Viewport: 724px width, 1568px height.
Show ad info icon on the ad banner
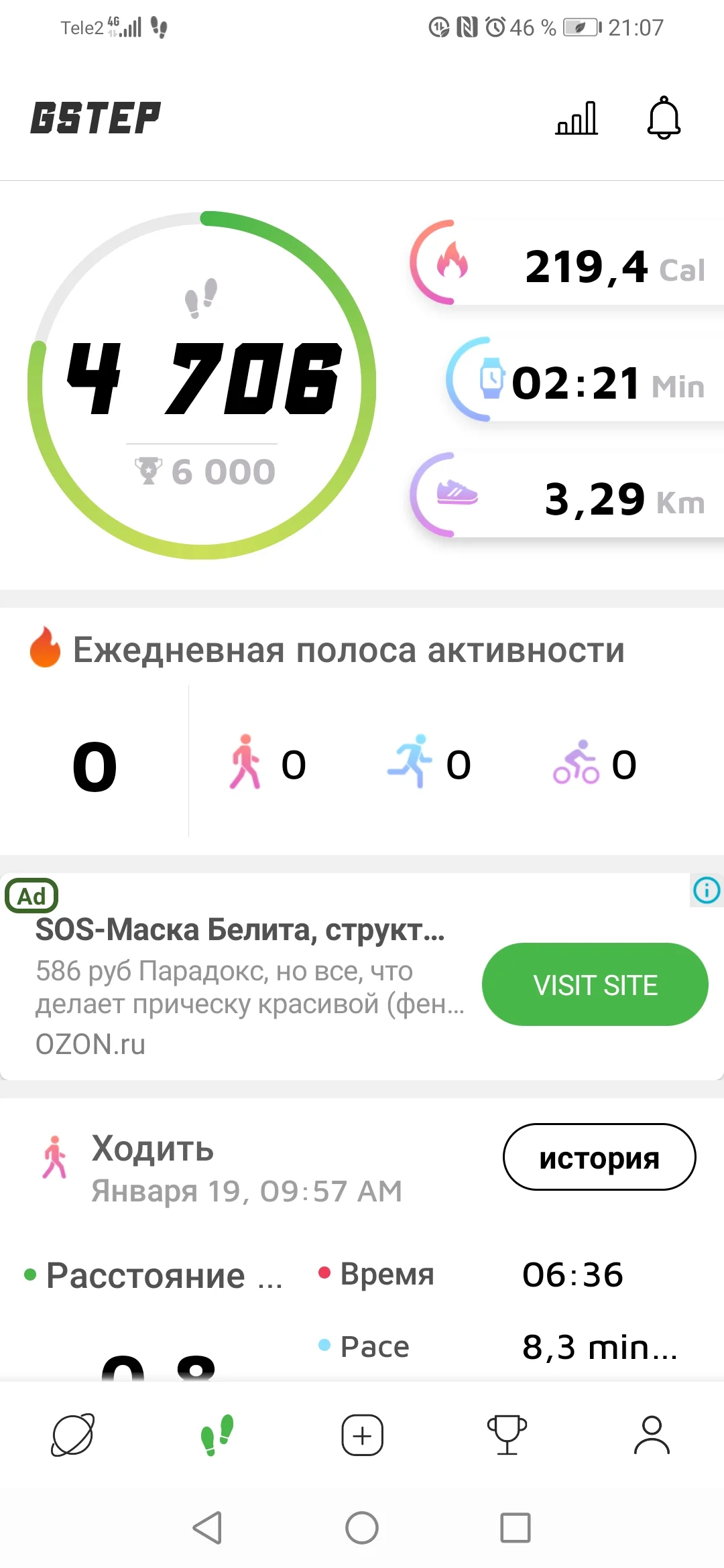click(707, 891)
